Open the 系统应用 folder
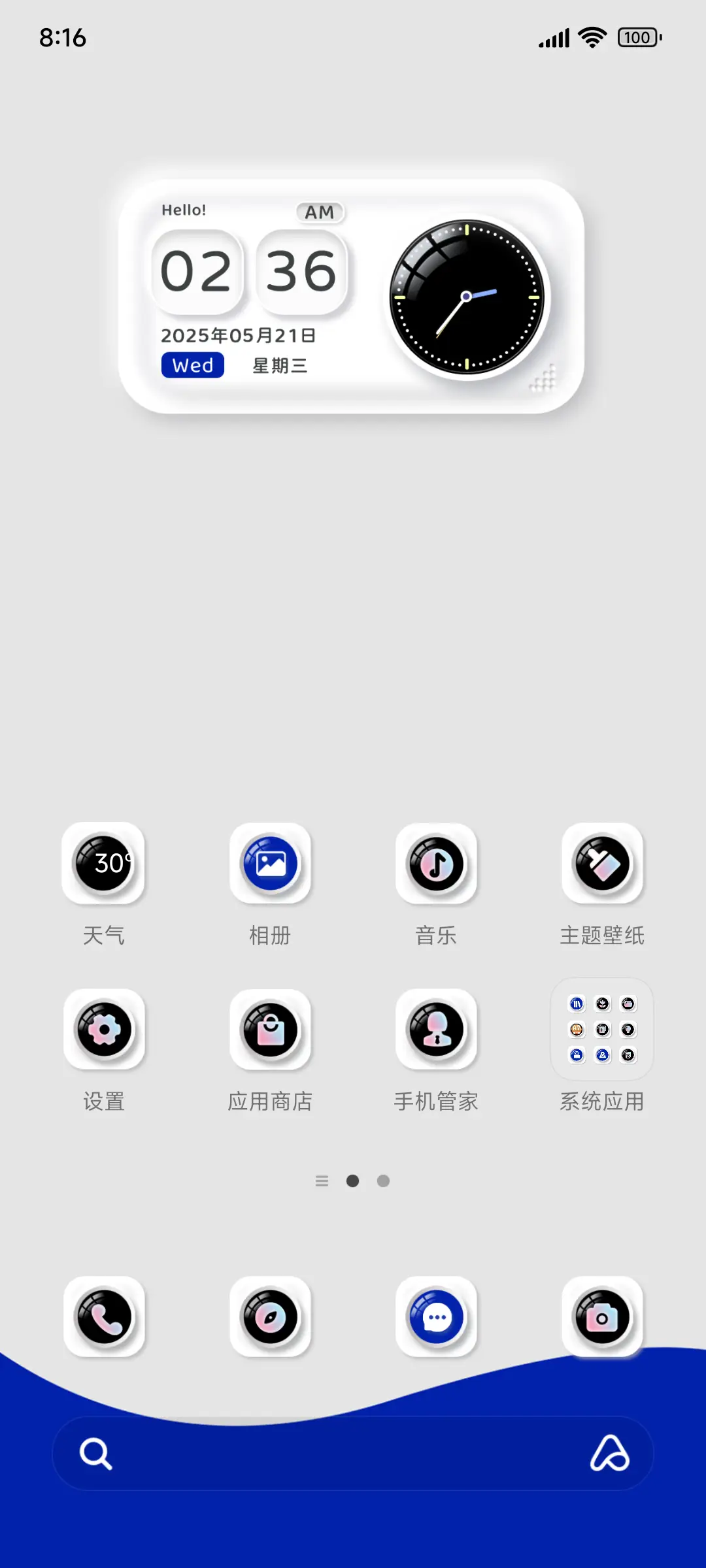This screenshot has width=706, height=1568. tap(603, 1030)
